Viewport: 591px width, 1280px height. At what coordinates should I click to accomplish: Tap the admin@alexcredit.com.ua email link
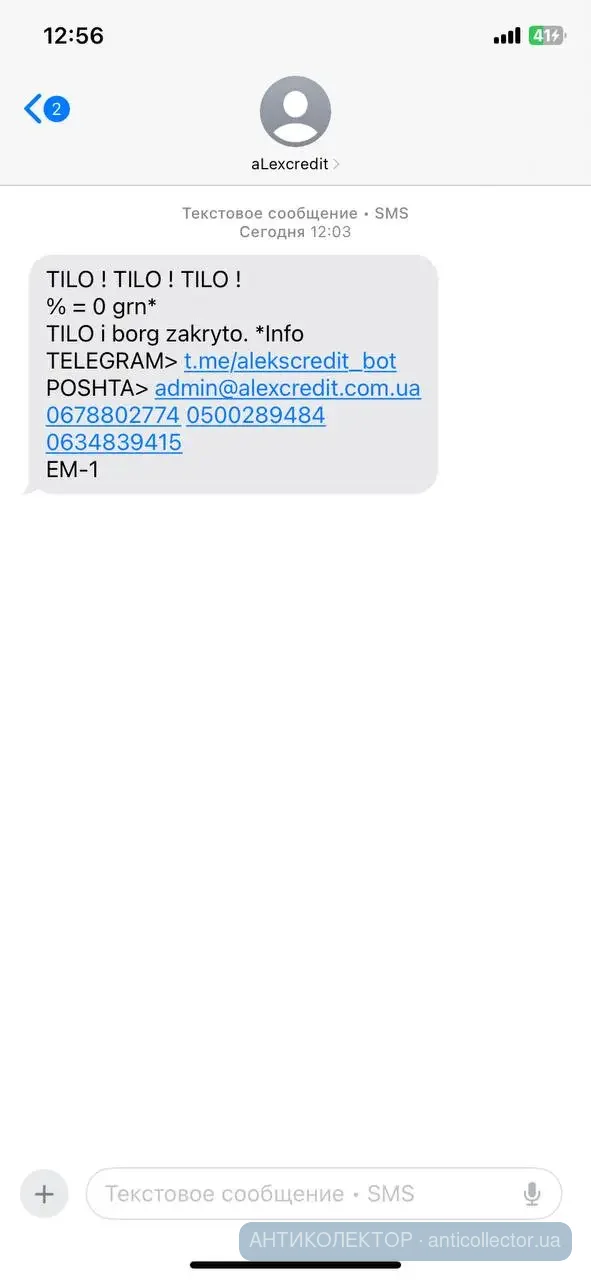288,388
